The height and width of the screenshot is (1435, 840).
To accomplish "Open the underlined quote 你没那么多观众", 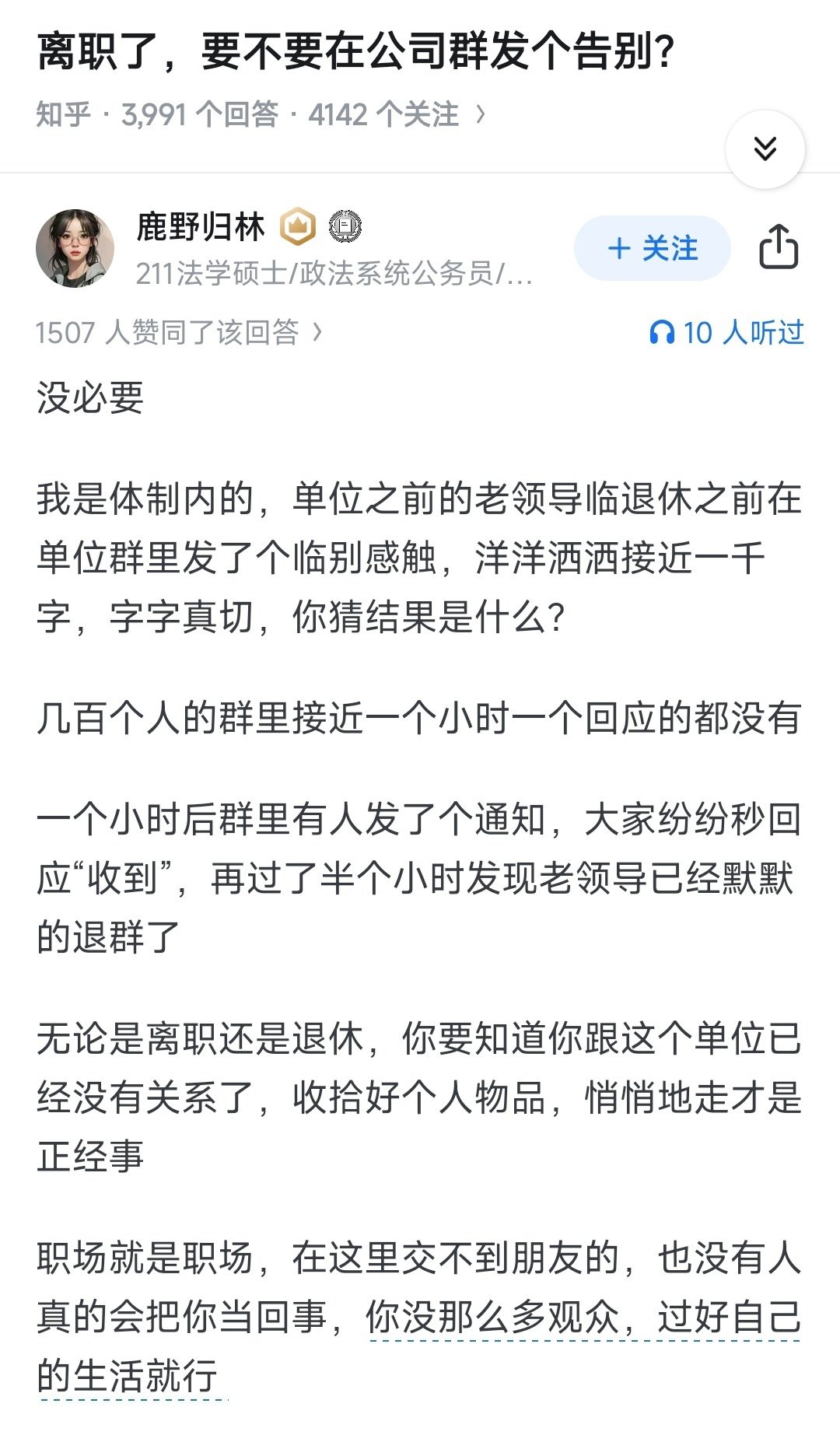I will tap(492, 1318).
